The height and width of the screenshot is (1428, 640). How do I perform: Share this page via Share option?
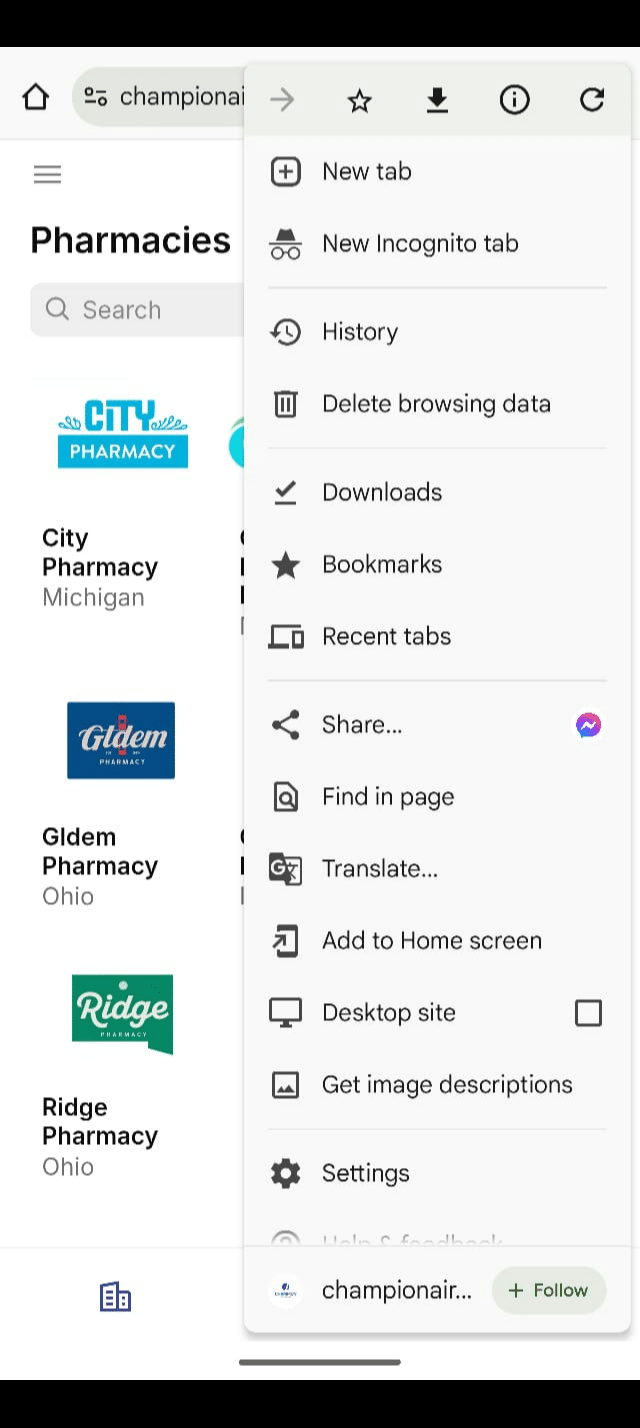point(362,725)
